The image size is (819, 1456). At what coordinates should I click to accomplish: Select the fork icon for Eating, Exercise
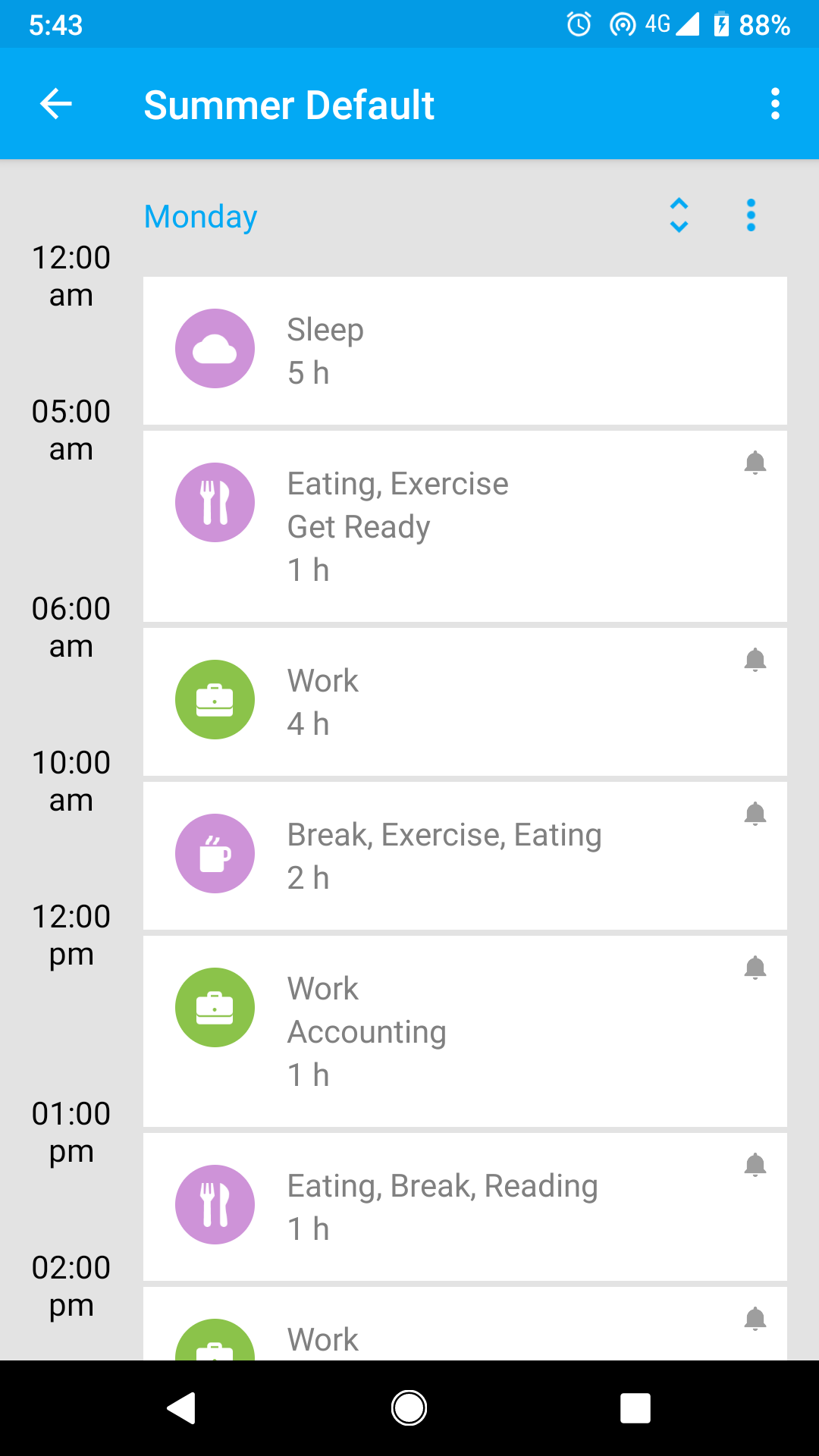(x=215, y=501)
